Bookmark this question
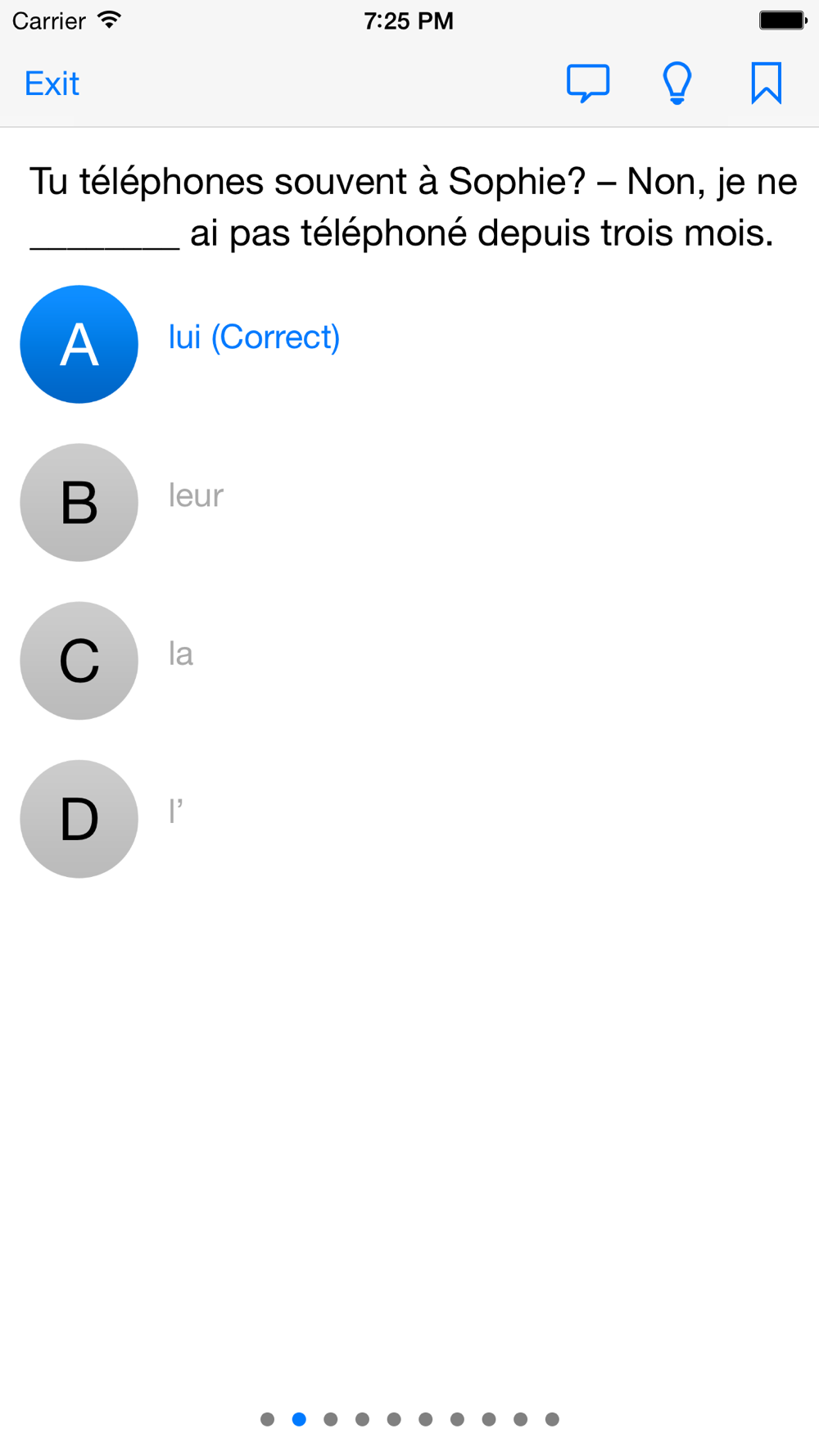819x1456 pixels. 767,83
